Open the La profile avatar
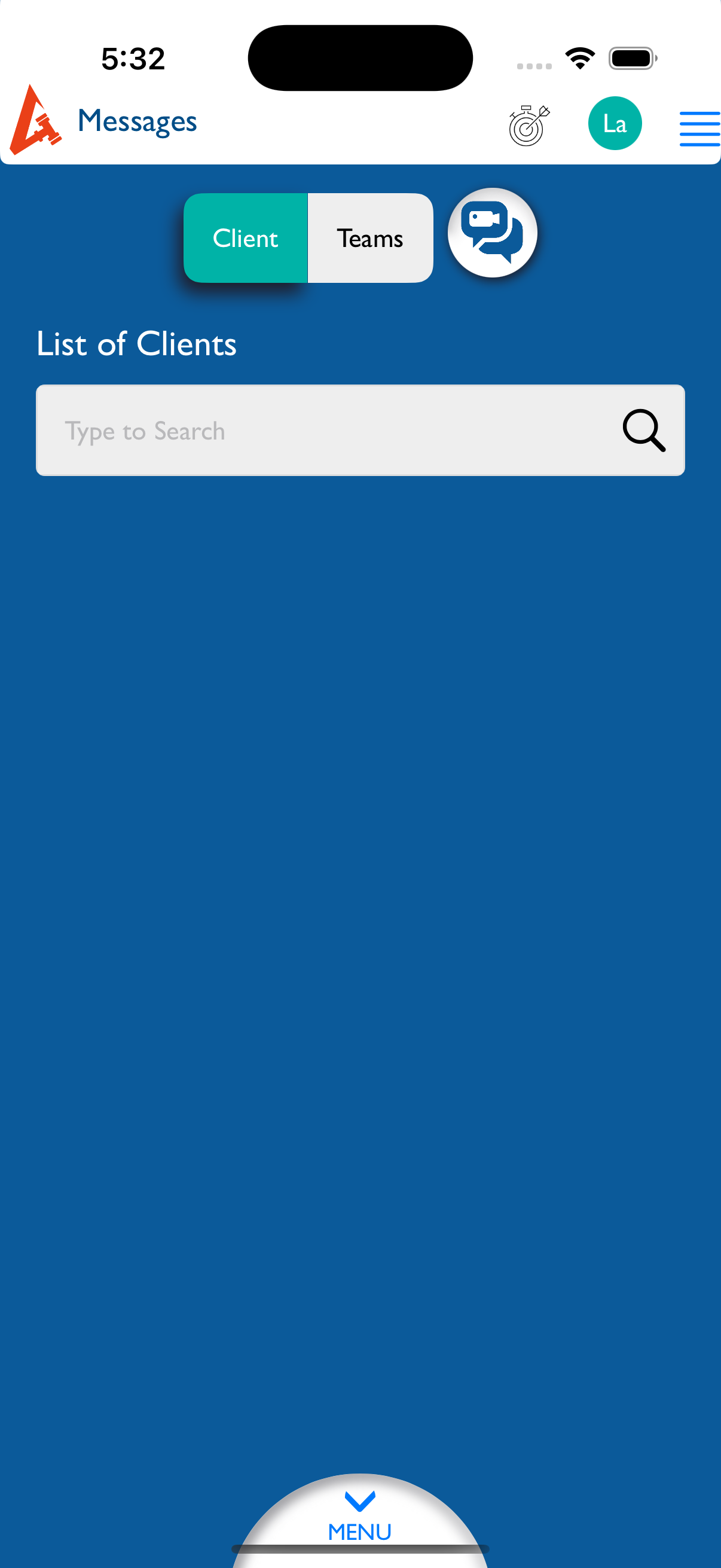Viewport: 721px width, 1568px height. pyautogui.click(x=615, y=124)
